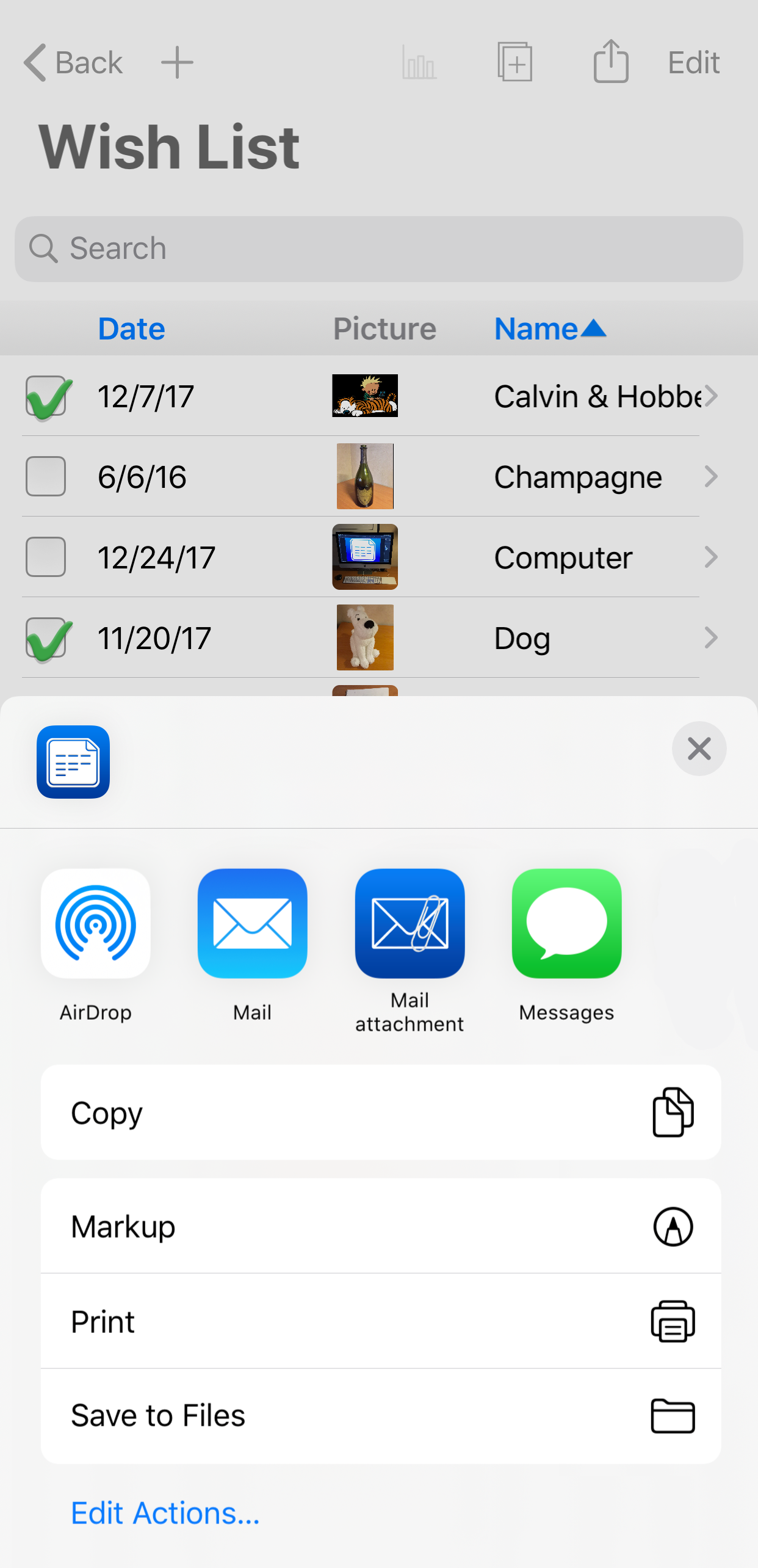Share via AirDrop
The image size is (758, 1568).
click(x=96, y=923)
